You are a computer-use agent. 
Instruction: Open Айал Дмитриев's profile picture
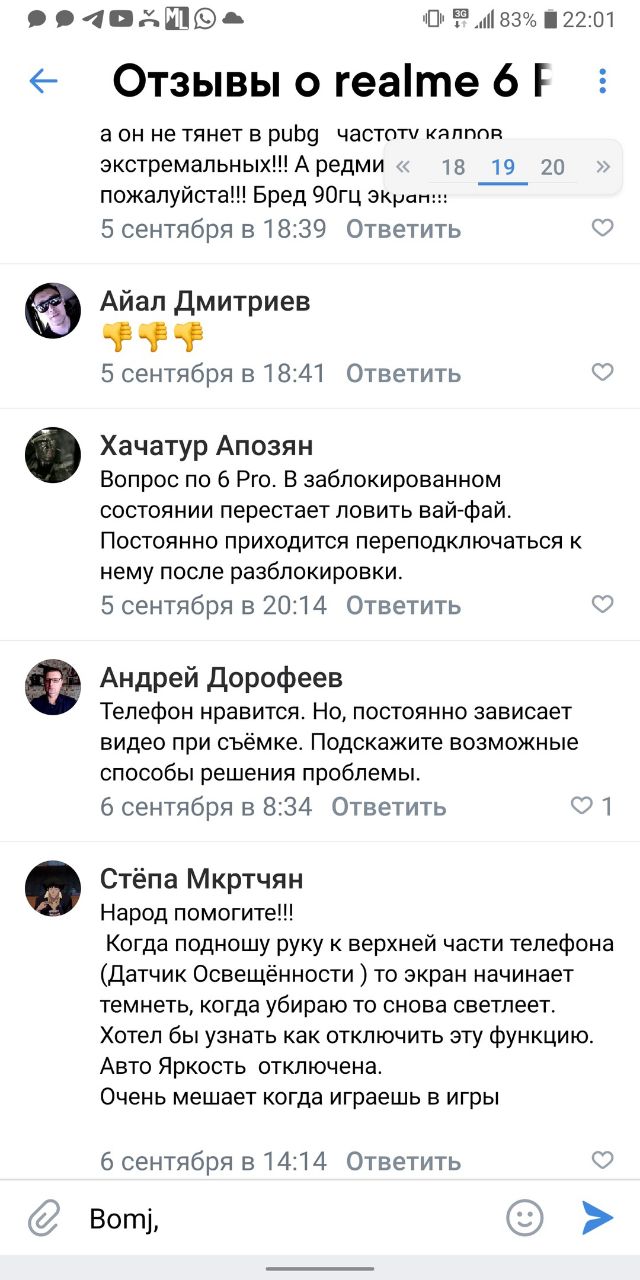(52, 310)
